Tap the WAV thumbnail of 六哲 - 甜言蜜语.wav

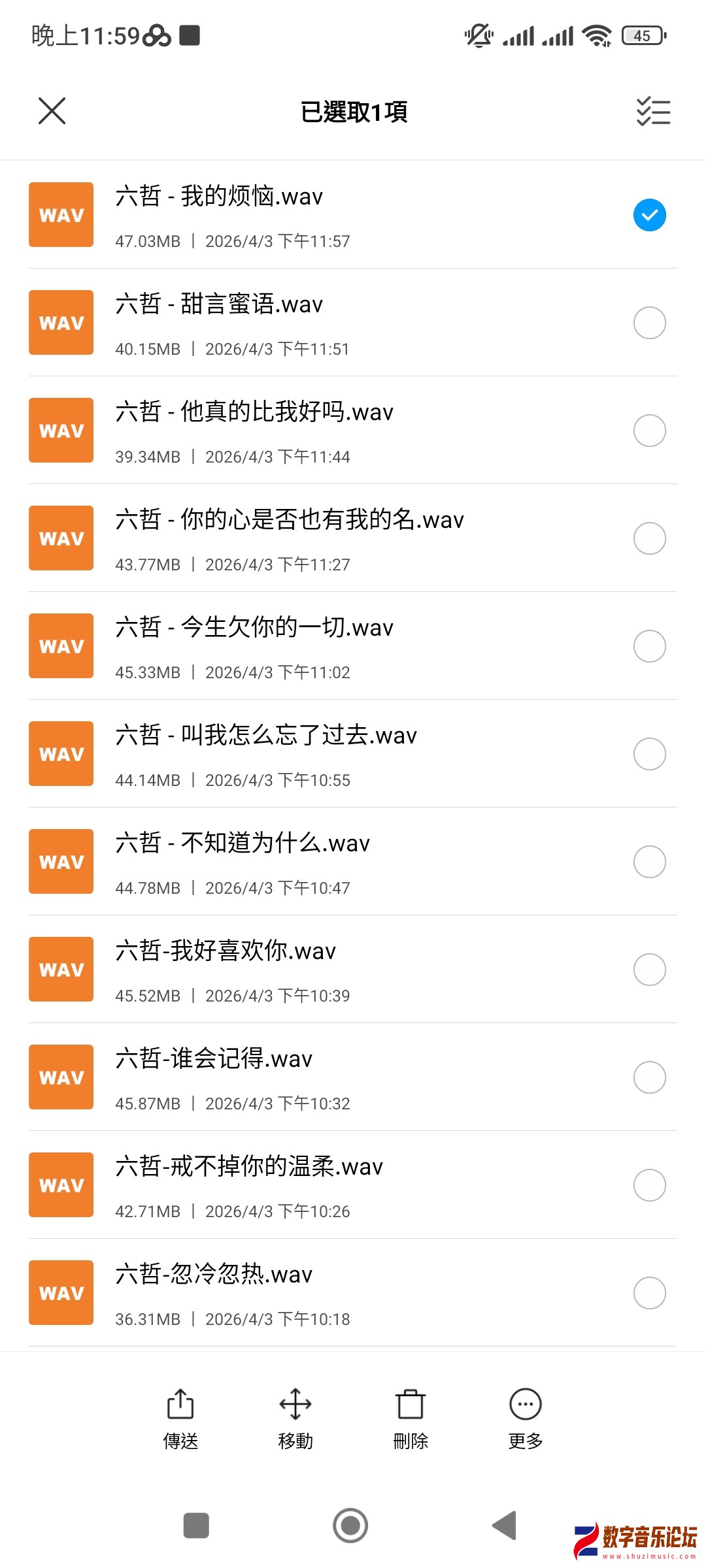tap(60, 323)
